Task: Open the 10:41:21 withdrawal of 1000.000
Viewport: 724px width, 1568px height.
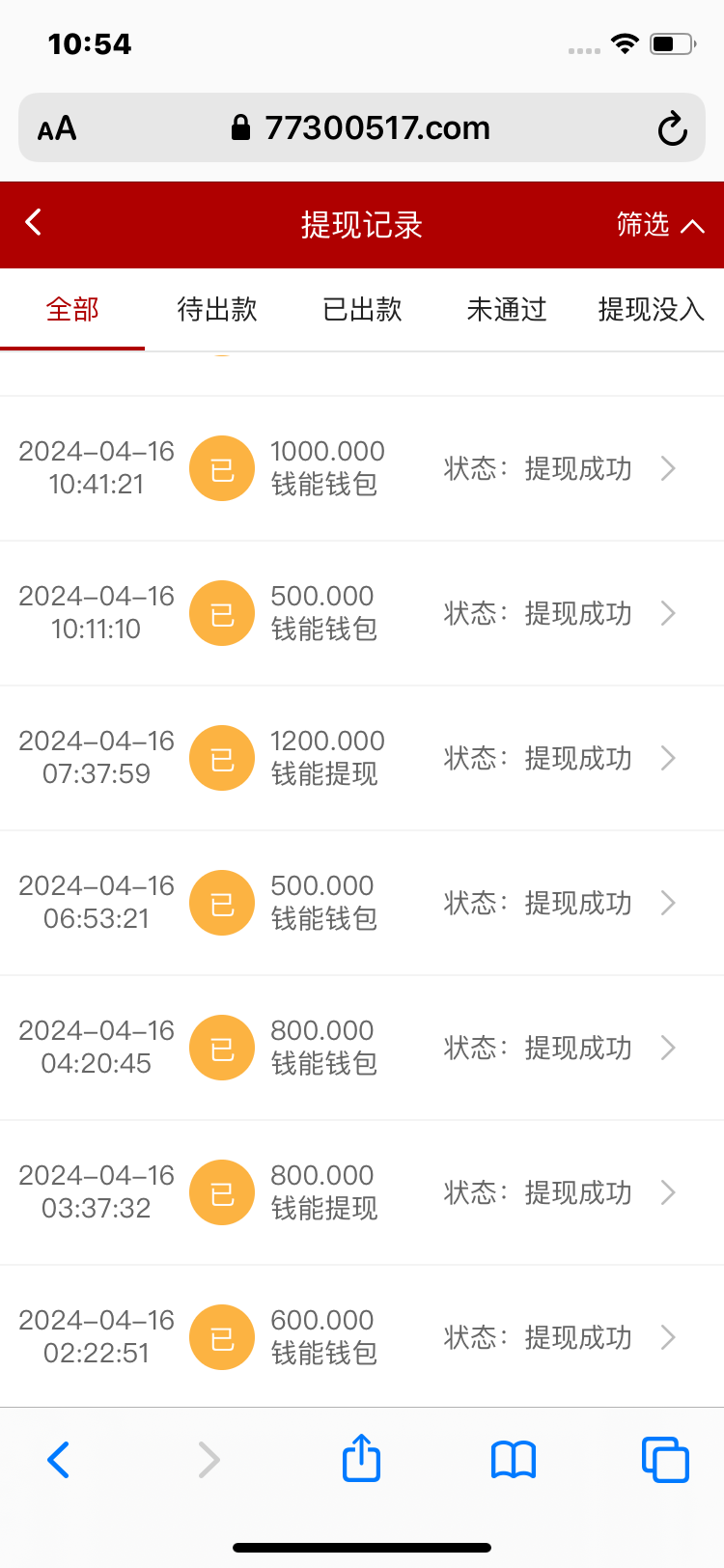Action: click(x=362, y=468)
